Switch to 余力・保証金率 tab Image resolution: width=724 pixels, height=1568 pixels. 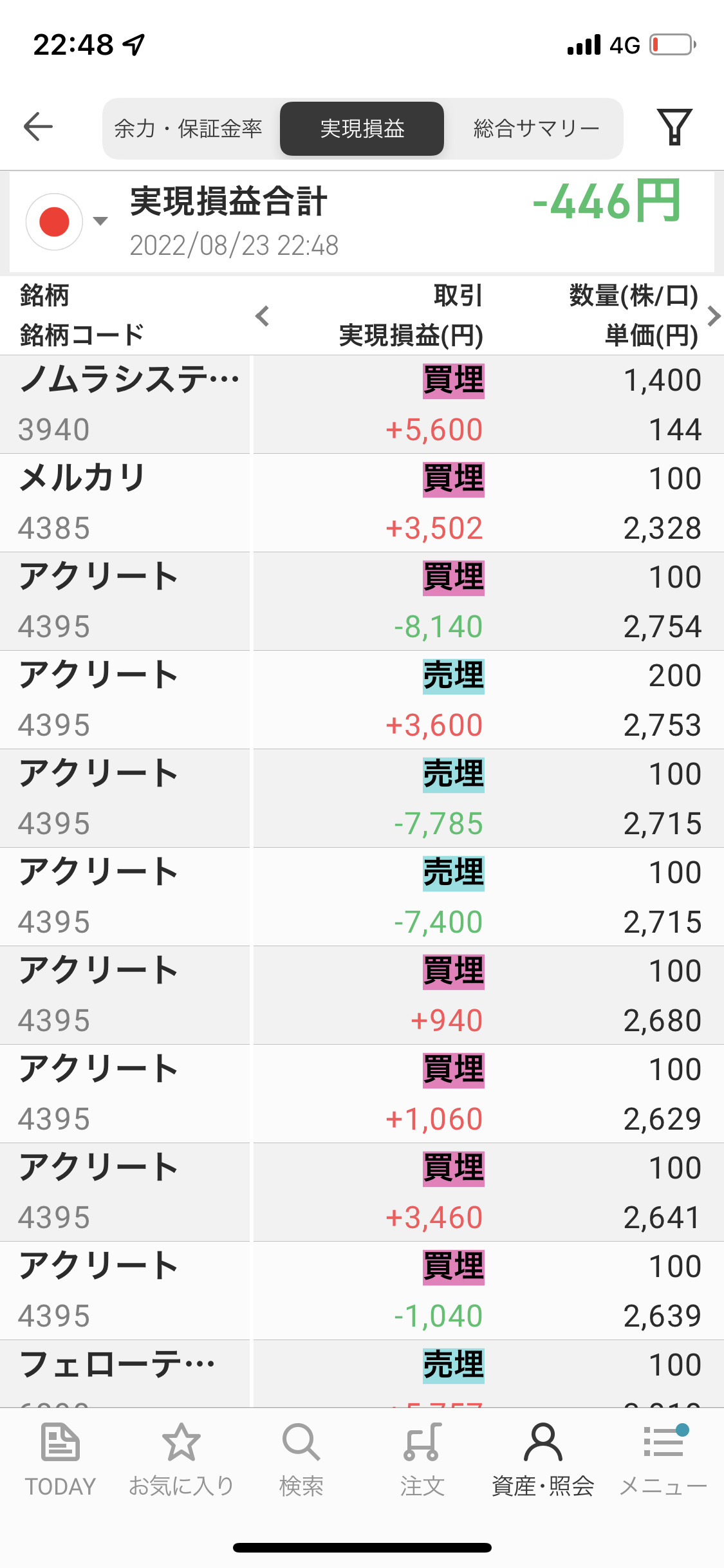click(x=189, y=129)
